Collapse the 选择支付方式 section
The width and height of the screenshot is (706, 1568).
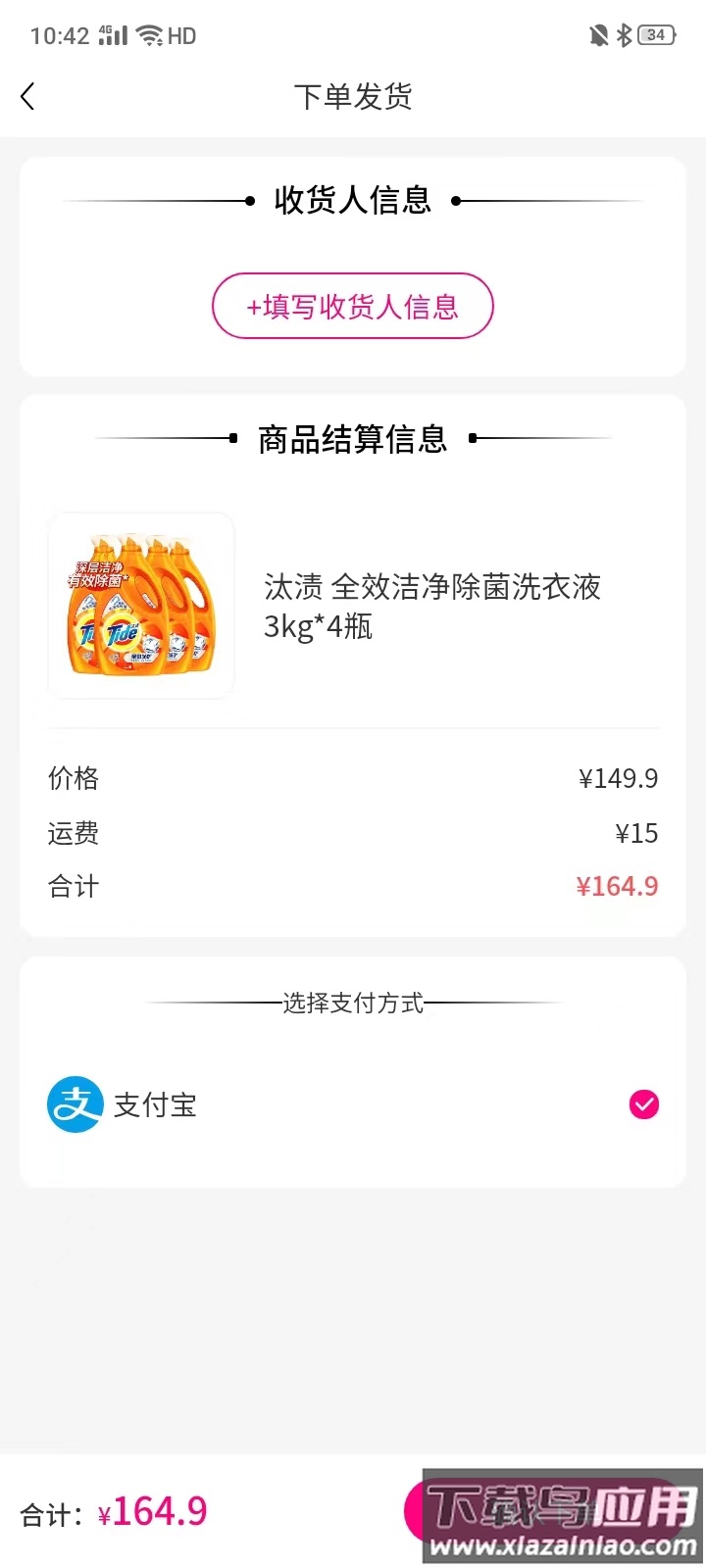pyautogui.click(x=353, y=1003)
